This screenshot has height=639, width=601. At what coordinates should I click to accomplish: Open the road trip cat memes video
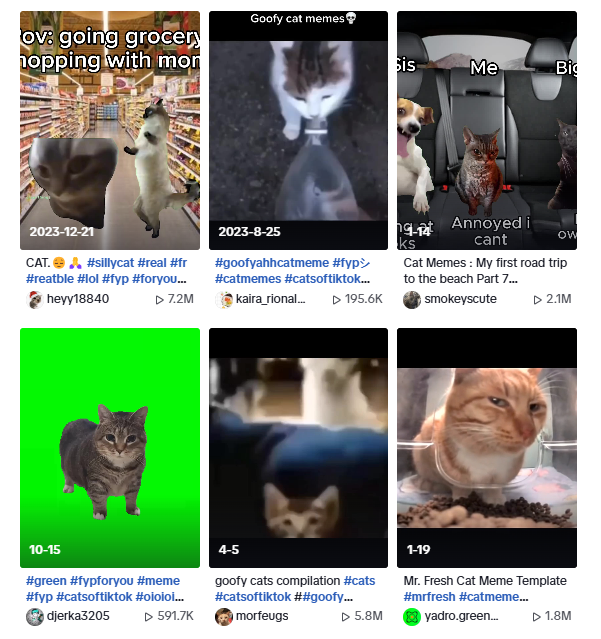coord(487,130)
